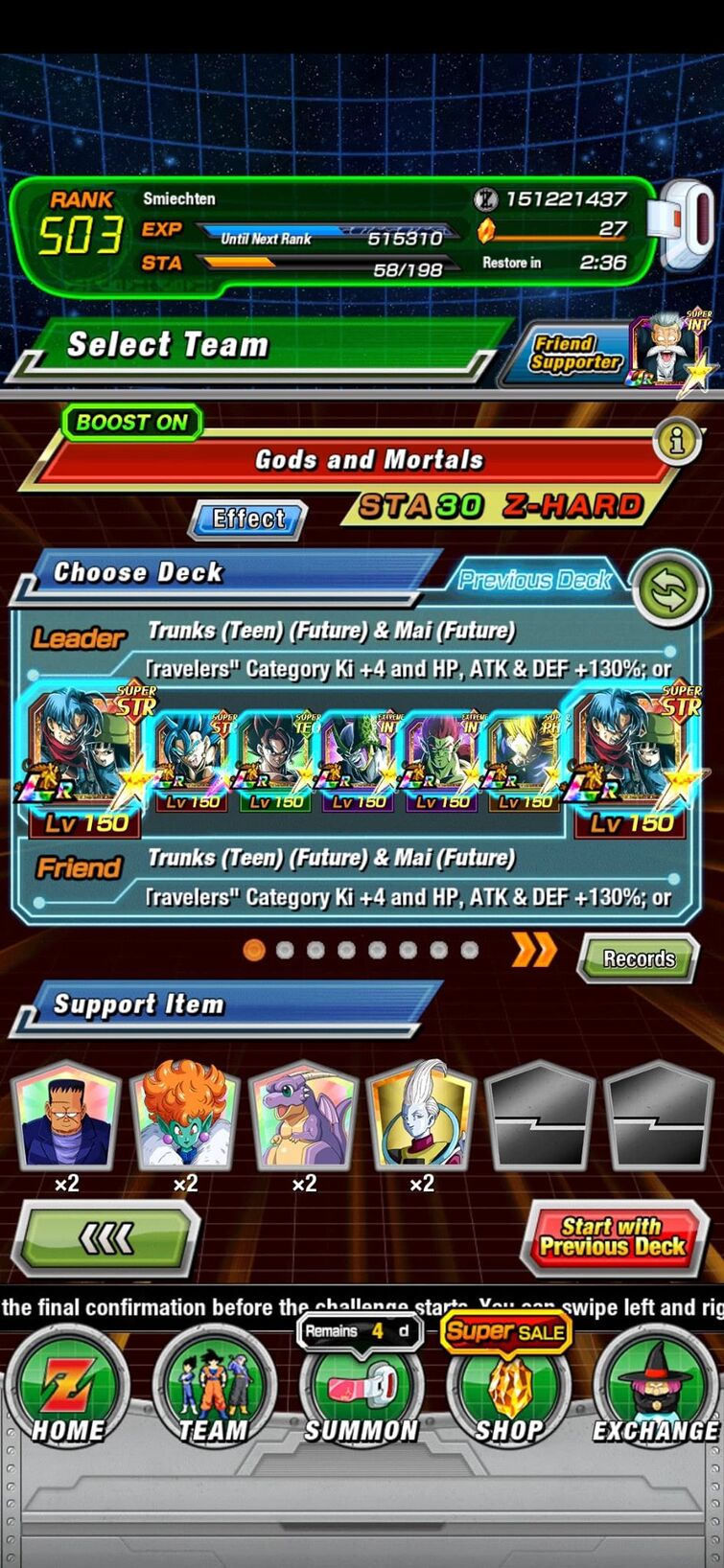This screenshot has width=724, height=1568.
Task: Start with Previous Deck
Action: 612,1237
